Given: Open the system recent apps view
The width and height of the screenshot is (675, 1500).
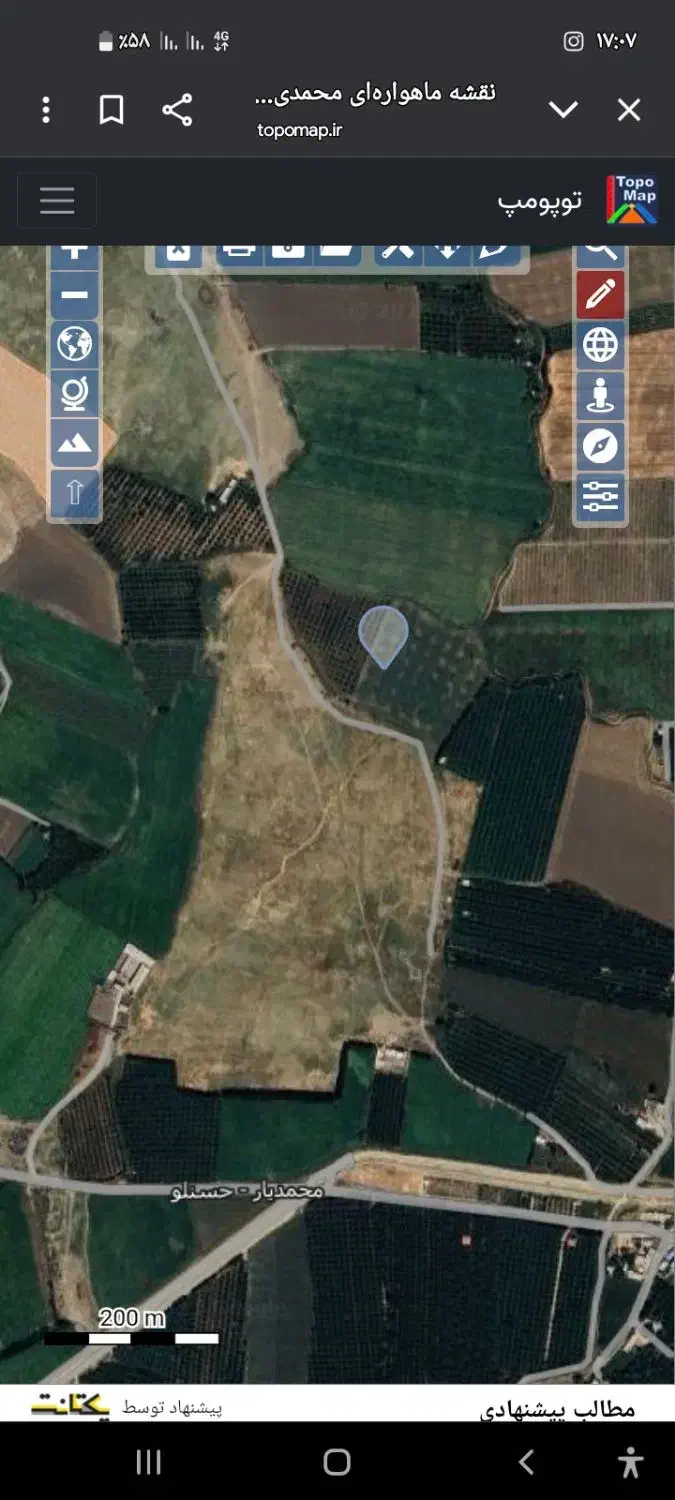Looking at the screenshot, I should pos(148,1462).
